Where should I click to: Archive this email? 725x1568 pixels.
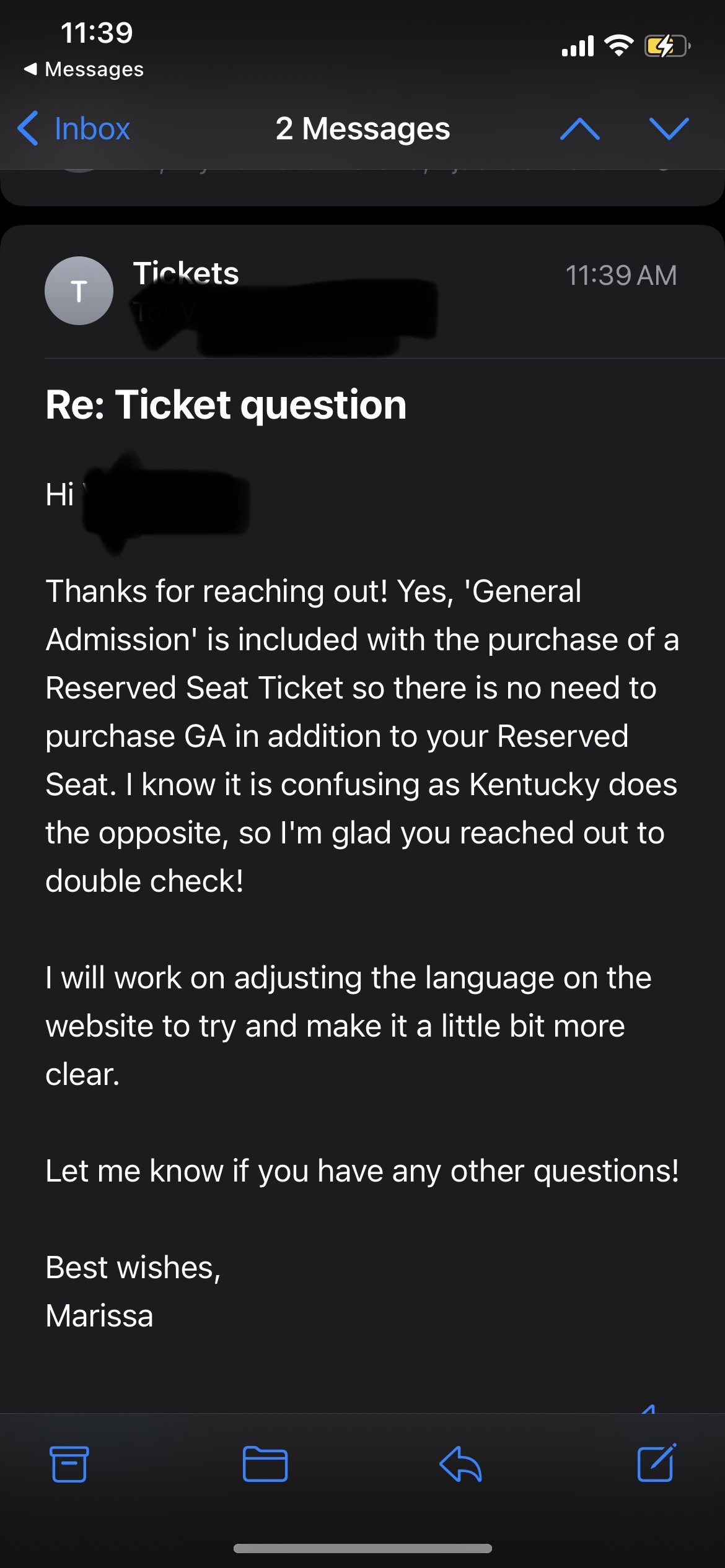click(69, 1464)
